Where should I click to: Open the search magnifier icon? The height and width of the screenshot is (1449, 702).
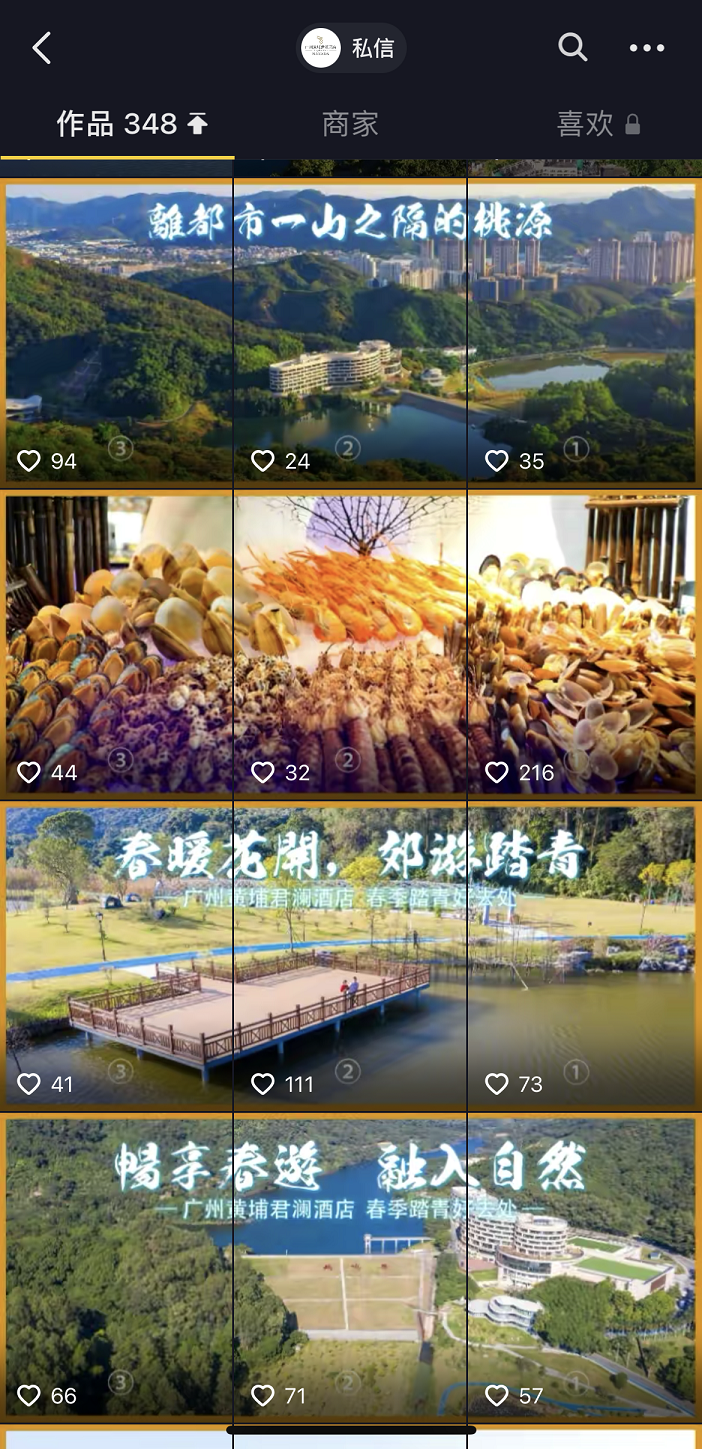(x=572, y=47)
